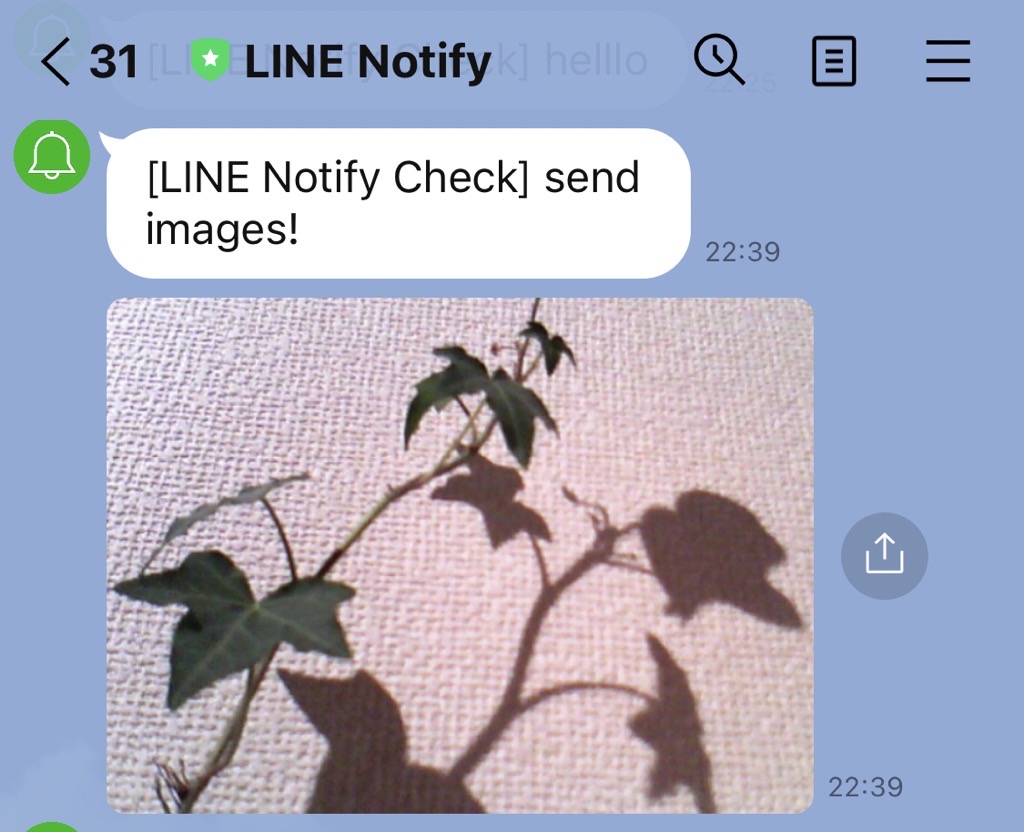
Task: Open the notes icon in header
Action: click(x=833, y=61)
